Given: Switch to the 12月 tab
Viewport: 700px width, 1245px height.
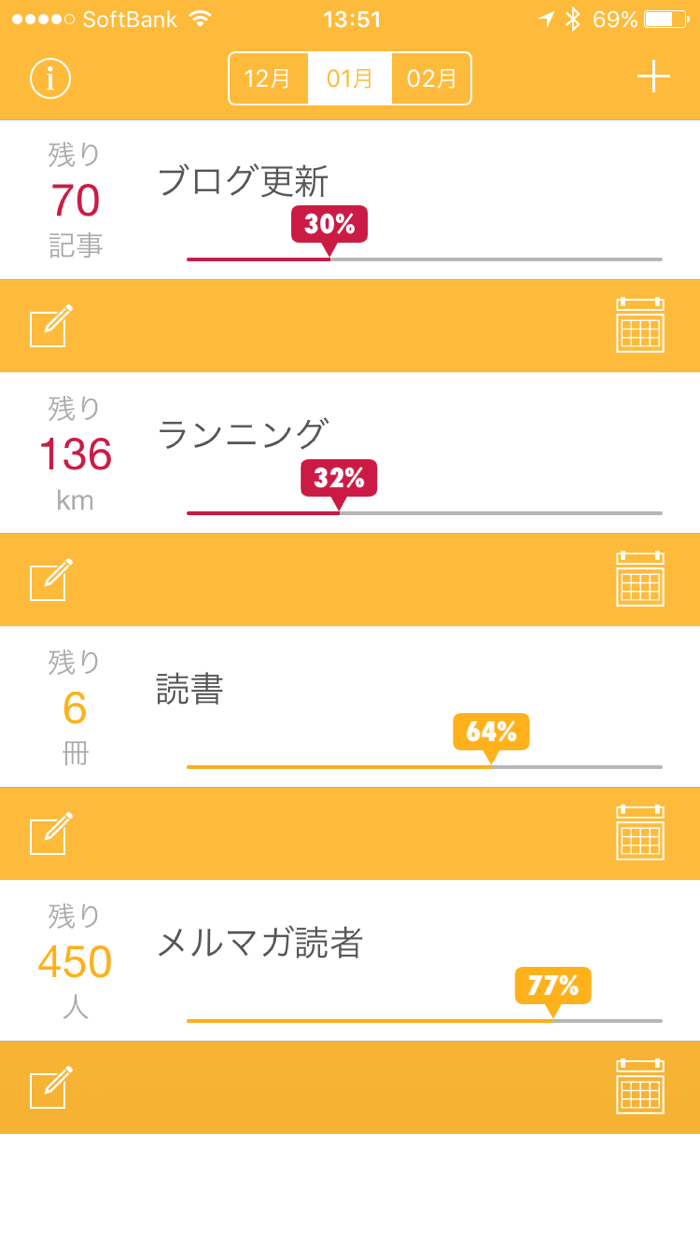Looking at the screenshot, I should 268,78.
